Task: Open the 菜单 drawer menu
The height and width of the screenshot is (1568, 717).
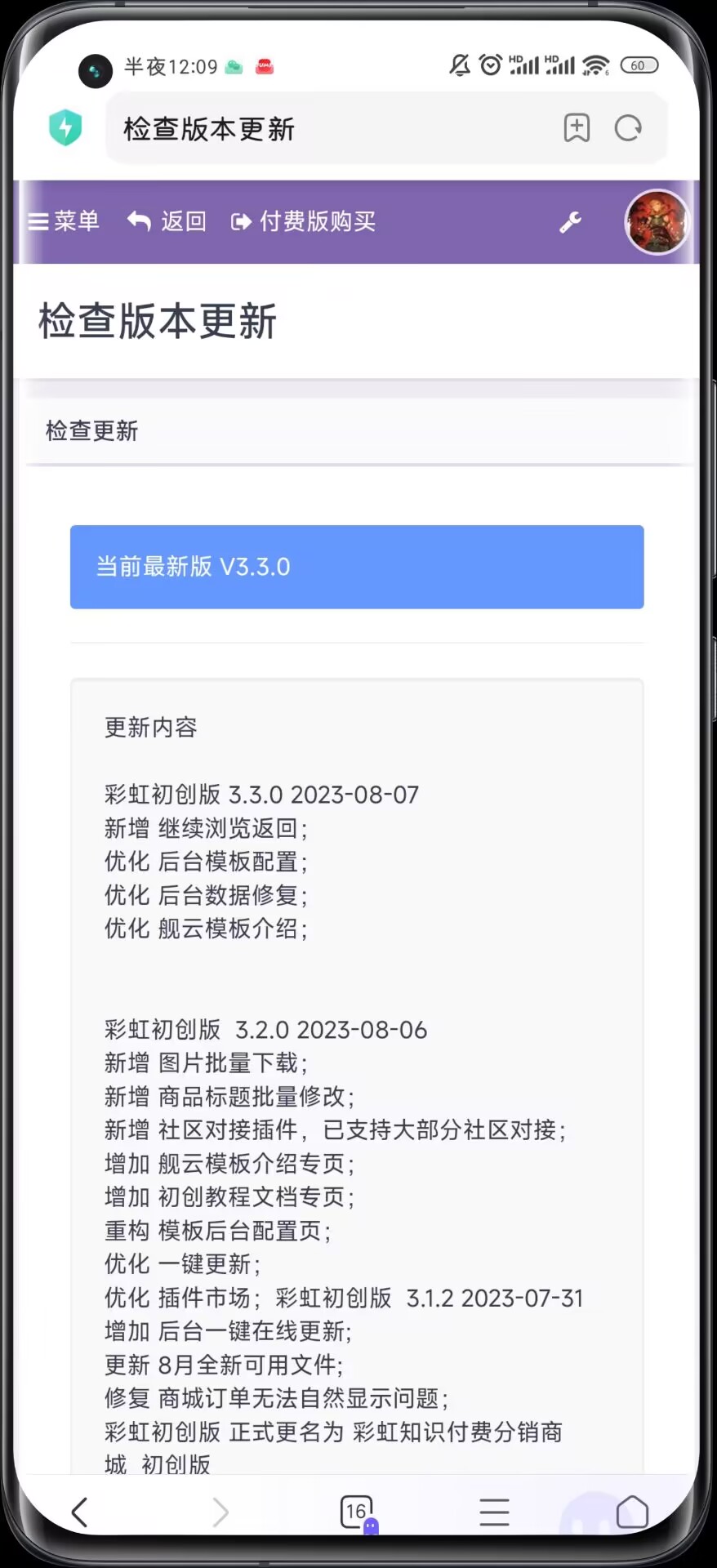Action: [64, 221]
